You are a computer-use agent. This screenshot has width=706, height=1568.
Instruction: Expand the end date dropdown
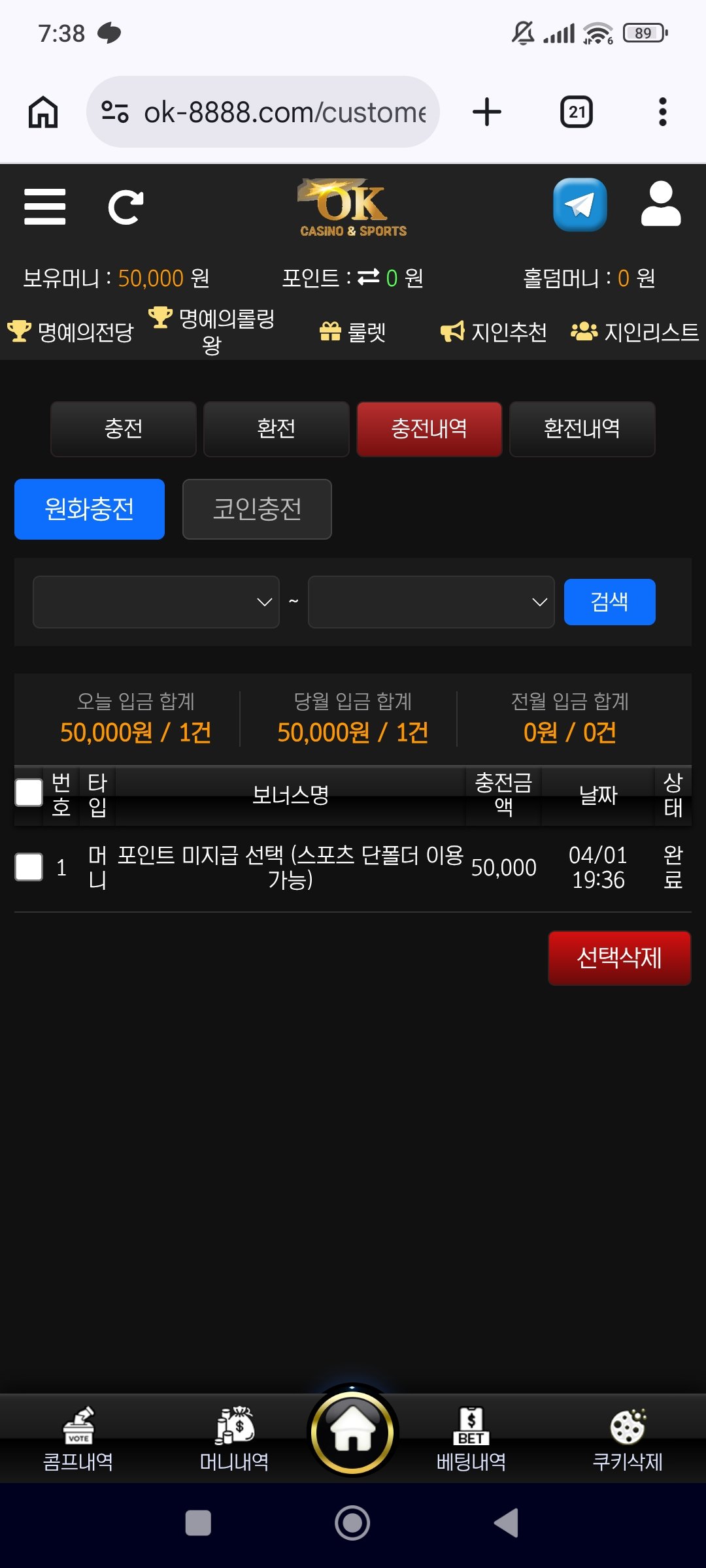(431, 602)
